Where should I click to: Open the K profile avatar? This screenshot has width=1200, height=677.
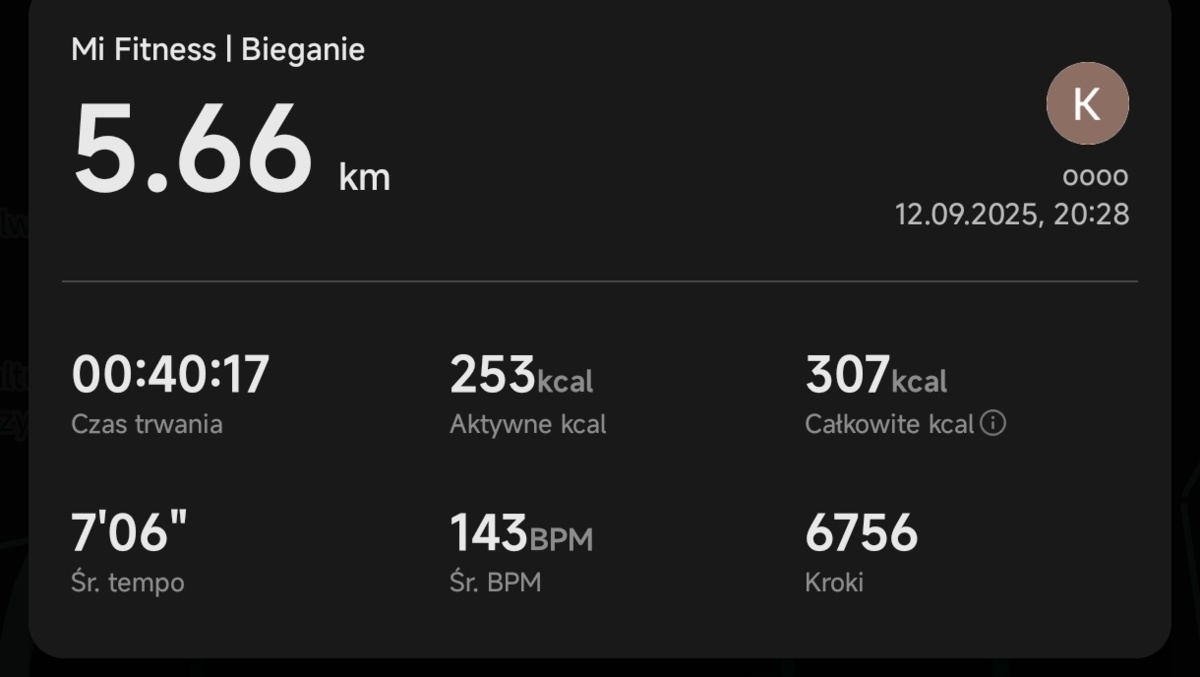(x=1087, y=104)
